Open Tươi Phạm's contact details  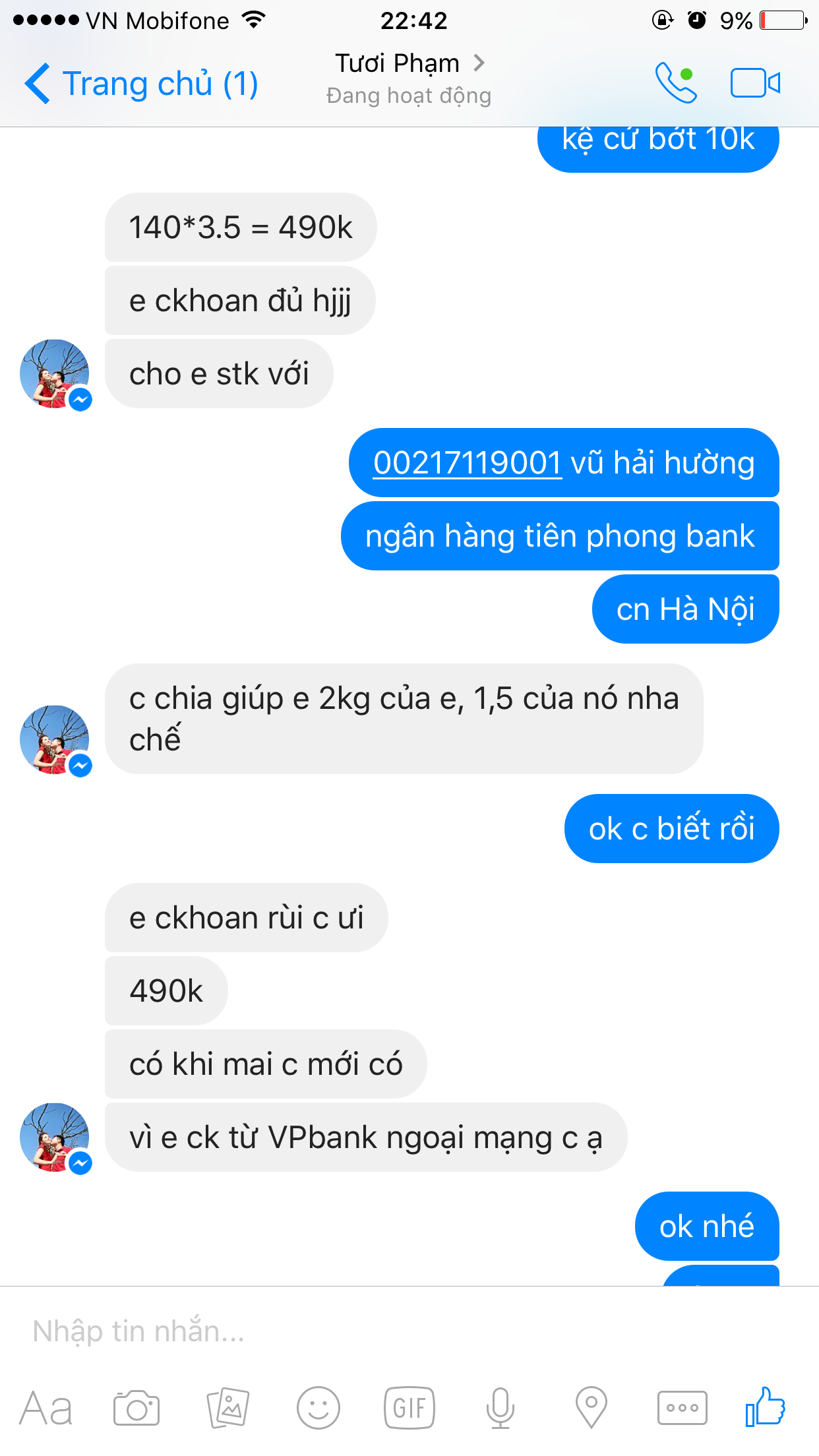point(409,64)
